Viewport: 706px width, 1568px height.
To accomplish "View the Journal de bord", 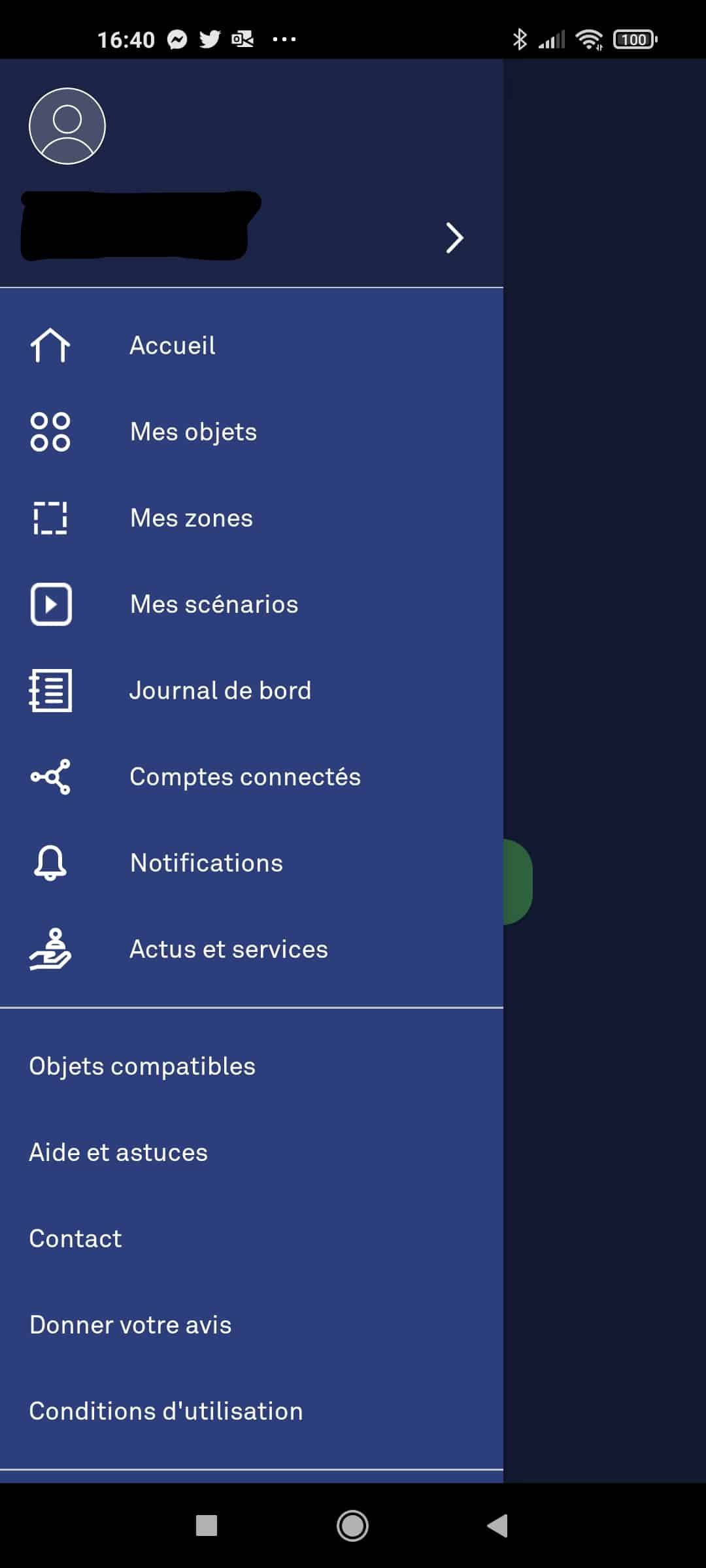I will [252, 690].
